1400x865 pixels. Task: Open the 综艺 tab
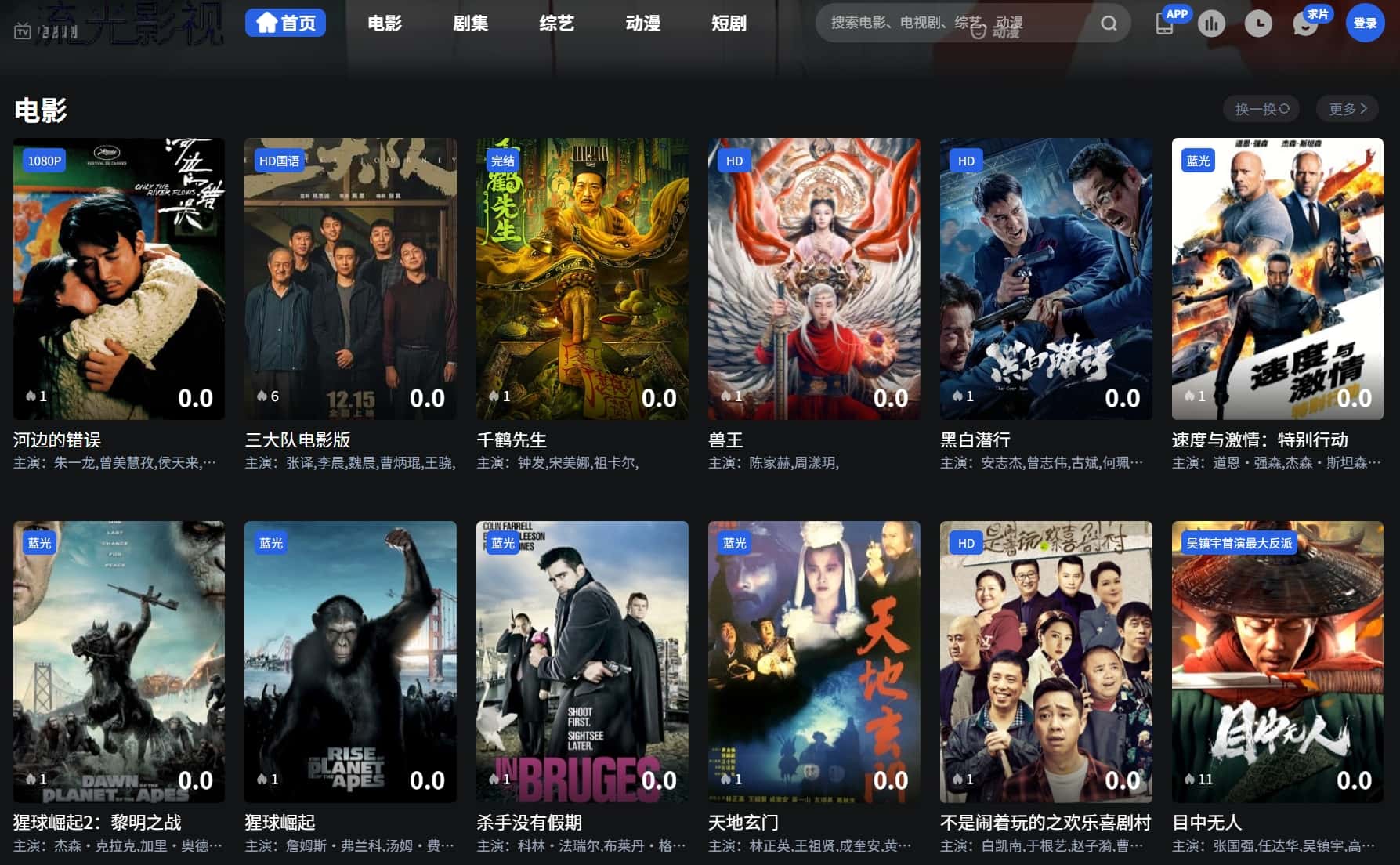[x=557, y=24]
